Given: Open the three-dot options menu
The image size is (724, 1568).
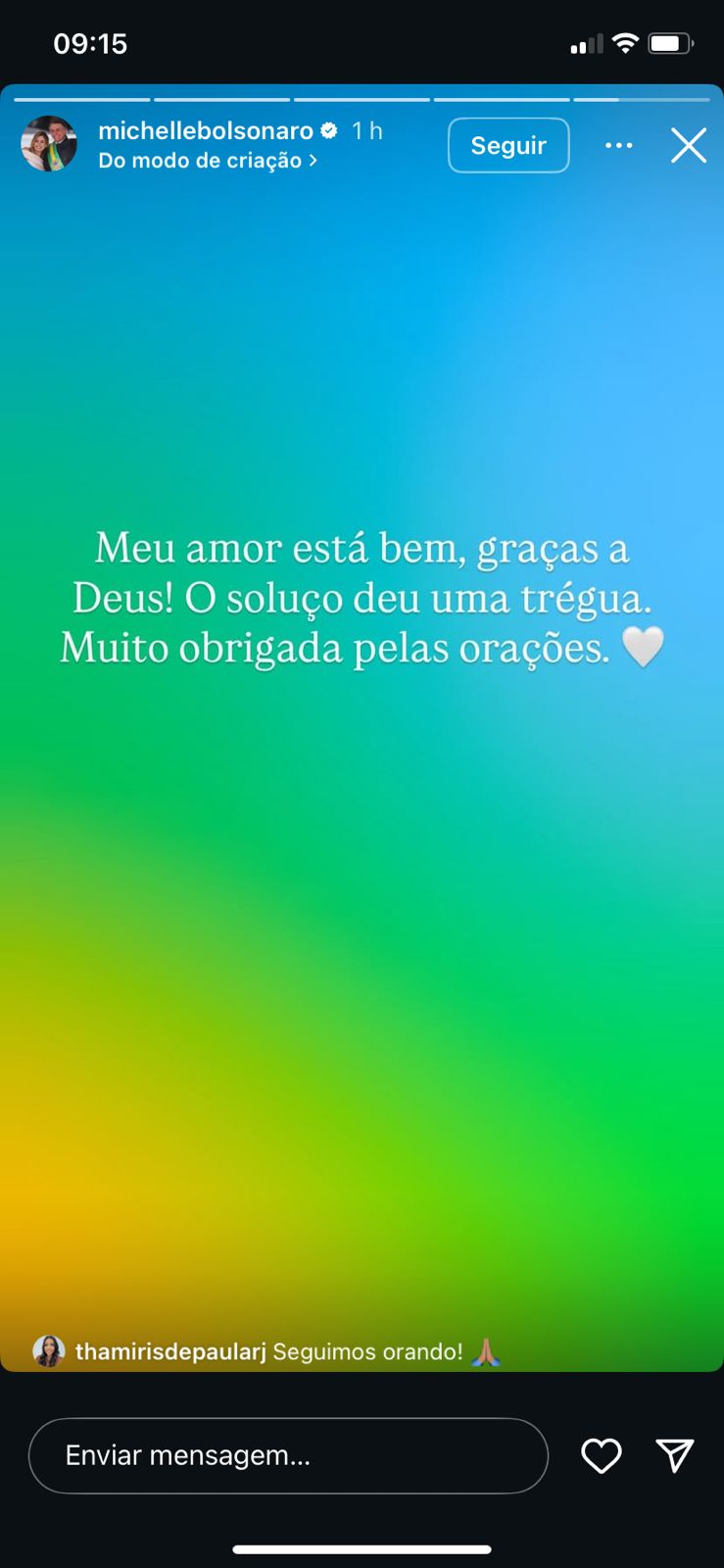Looking at the screenshot, I should coord(618,145).
